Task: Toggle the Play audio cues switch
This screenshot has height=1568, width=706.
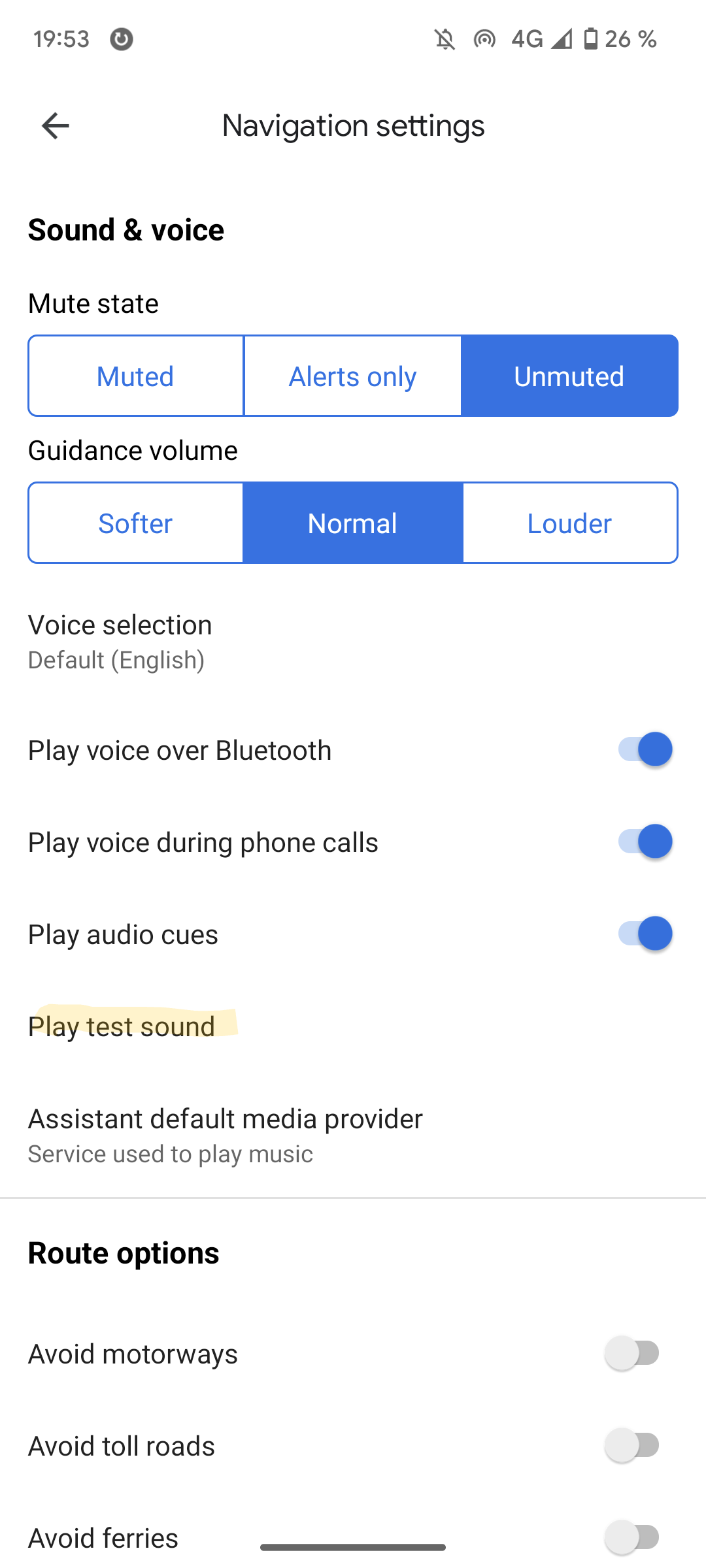Action: 644,934
